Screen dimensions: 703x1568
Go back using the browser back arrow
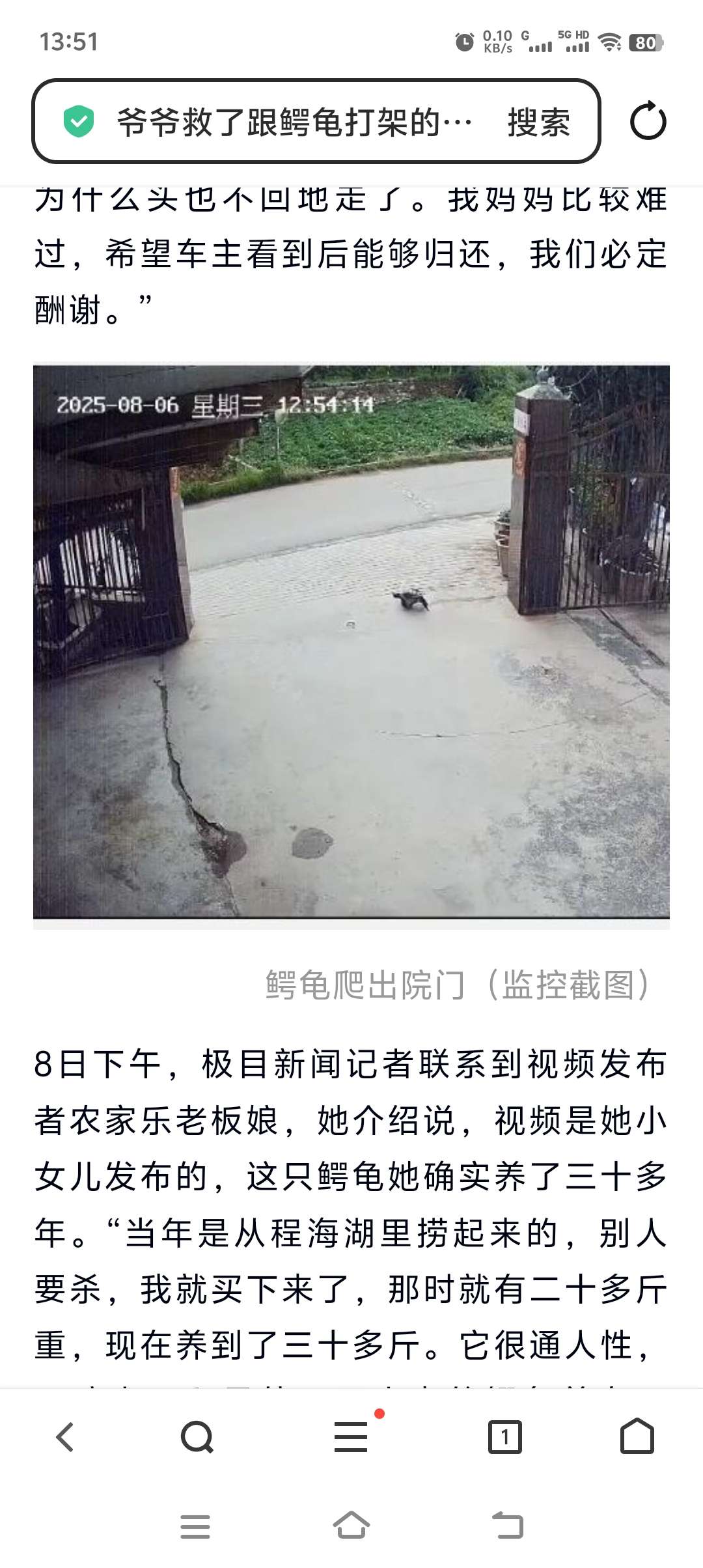(65, 1436)
